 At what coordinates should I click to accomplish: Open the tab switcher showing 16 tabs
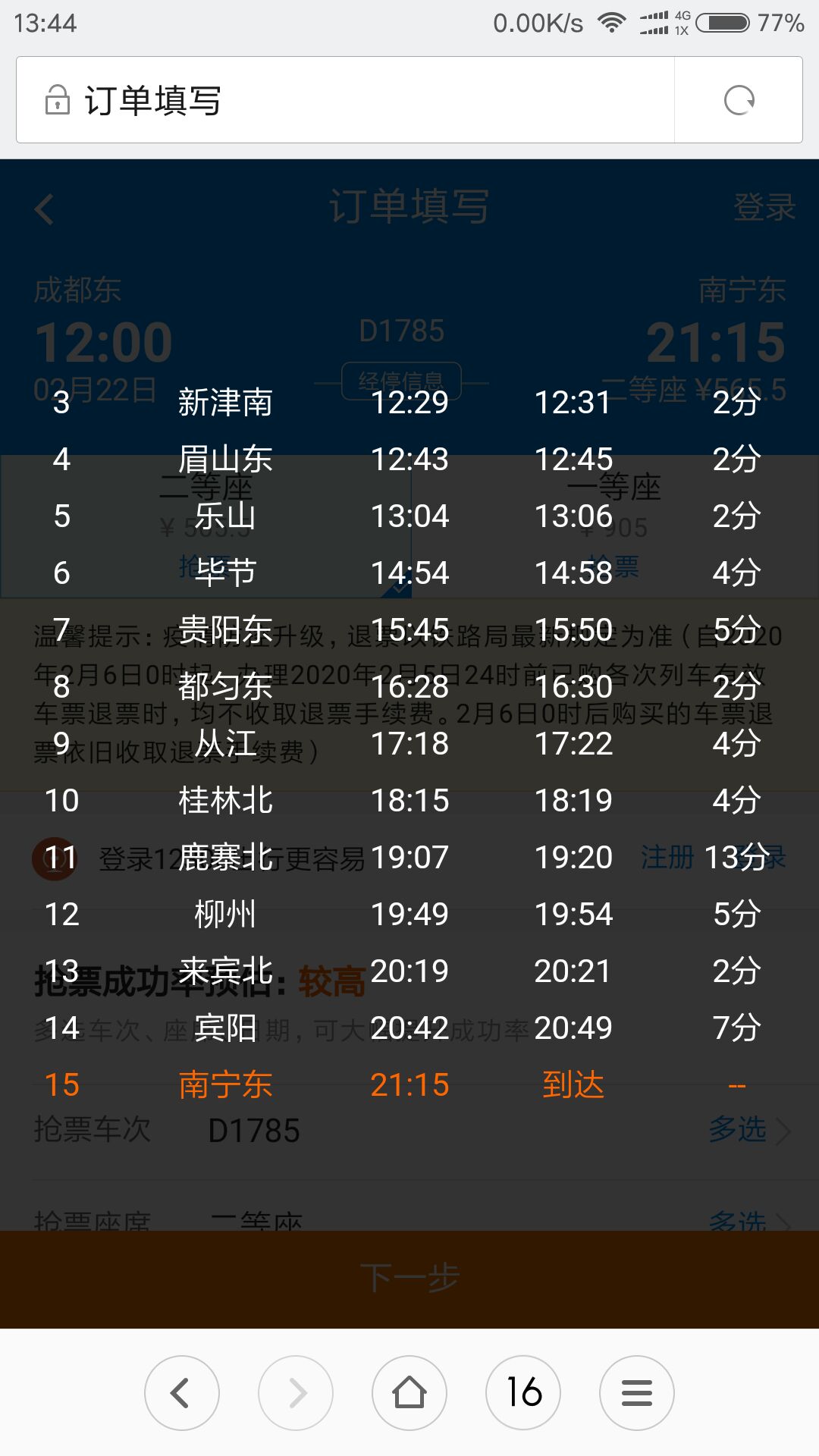point(523,1392)
